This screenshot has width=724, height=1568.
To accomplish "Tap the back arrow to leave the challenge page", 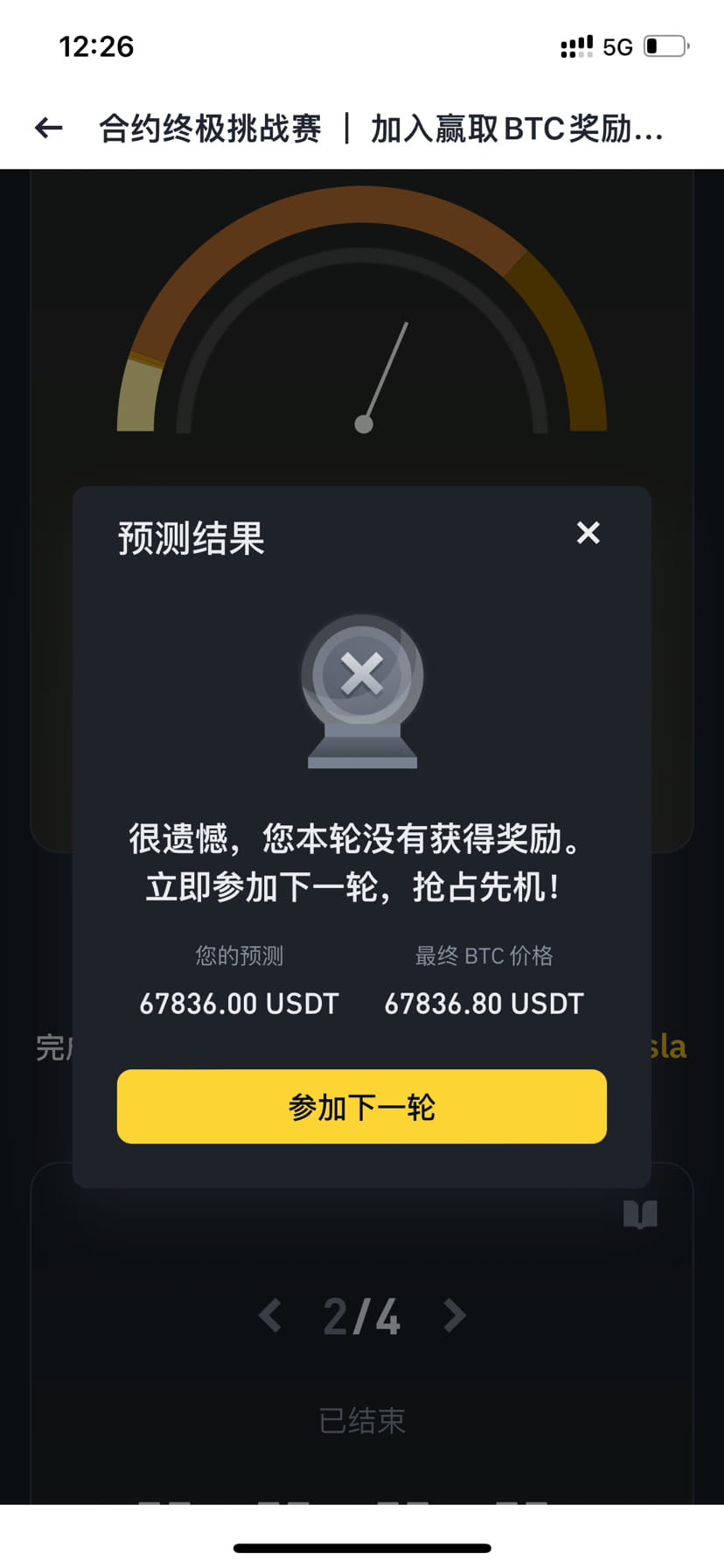I will point(48,128).
